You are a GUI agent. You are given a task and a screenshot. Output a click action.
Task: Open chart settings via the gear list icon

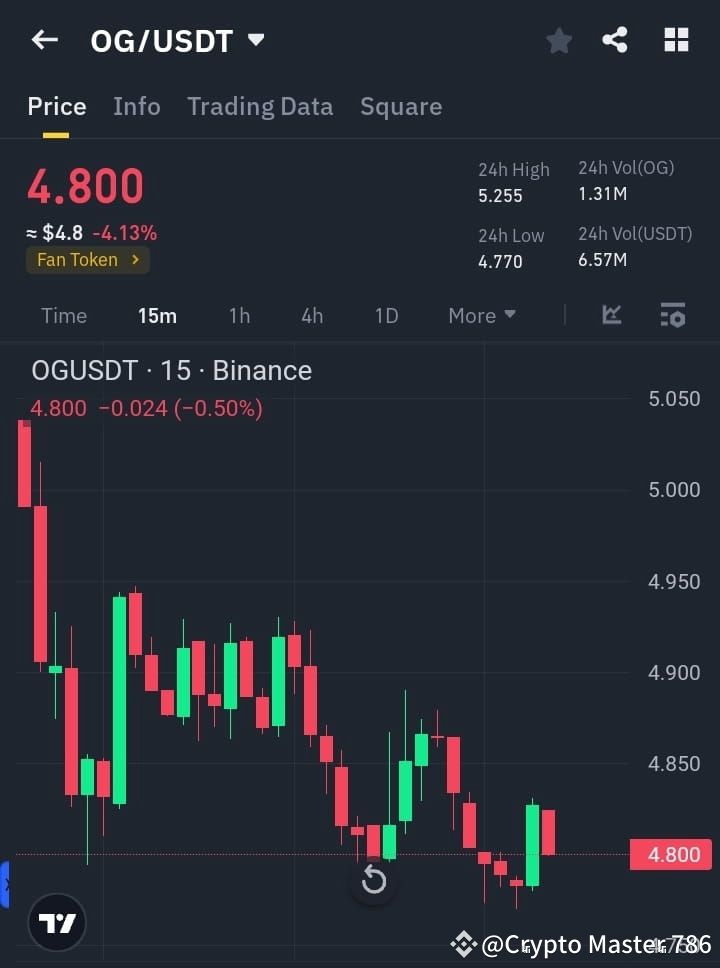[672, 315]
